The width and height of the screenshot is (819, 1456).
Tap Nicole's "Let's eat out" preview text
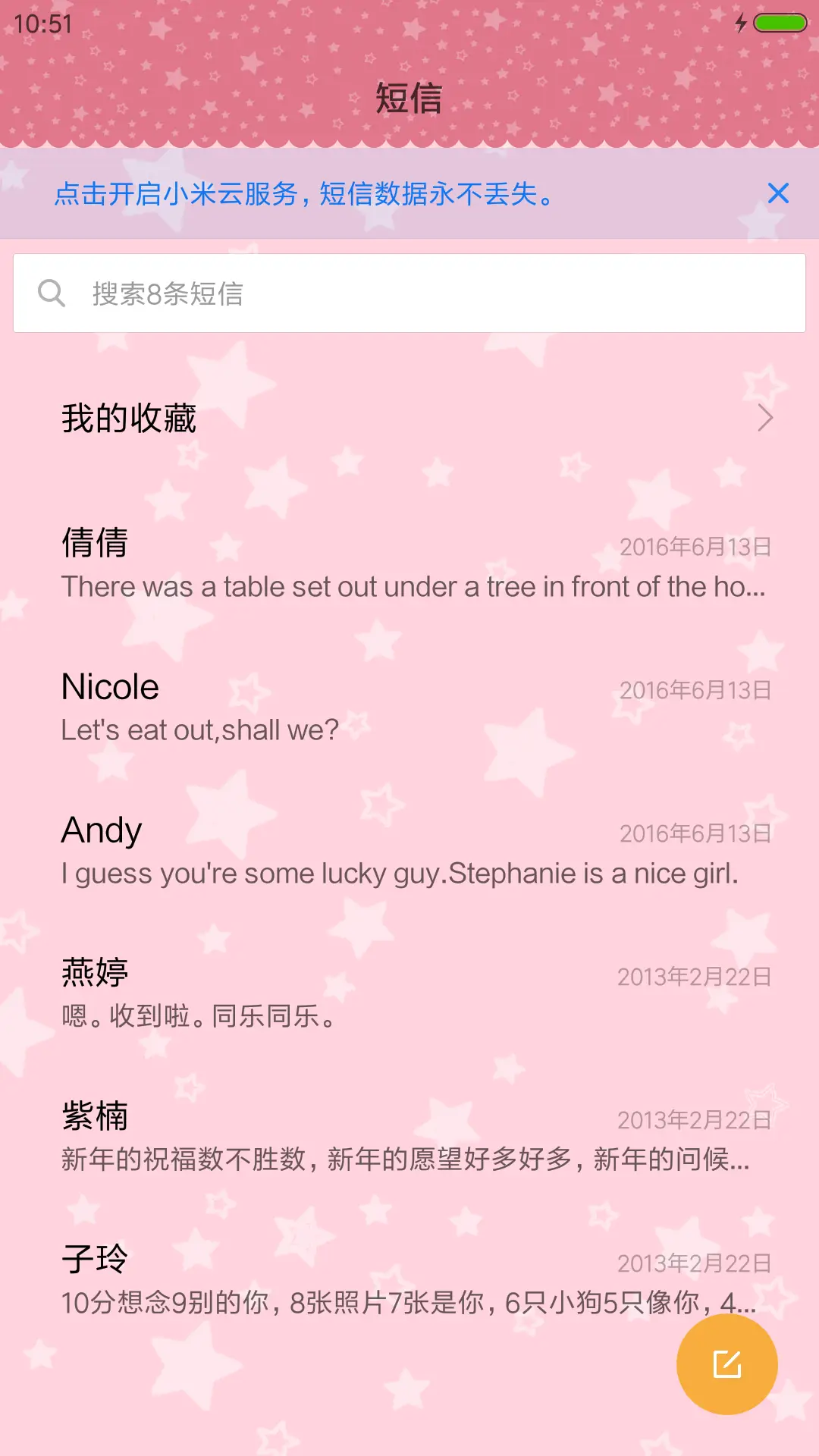pos(197,730)
